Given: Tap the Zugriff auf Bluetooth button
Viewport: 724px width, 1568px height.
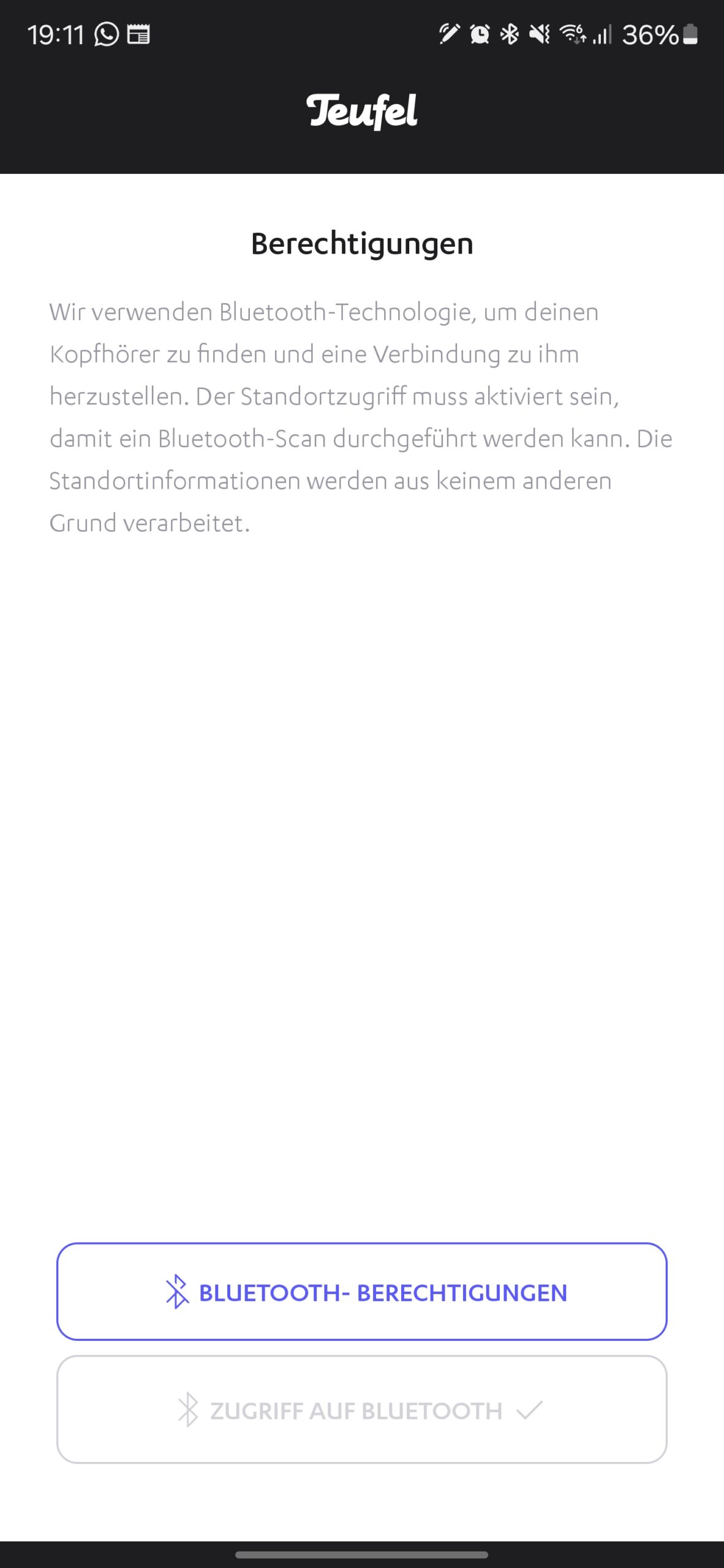Looking at the screenshot, I should coord(361,1410).
